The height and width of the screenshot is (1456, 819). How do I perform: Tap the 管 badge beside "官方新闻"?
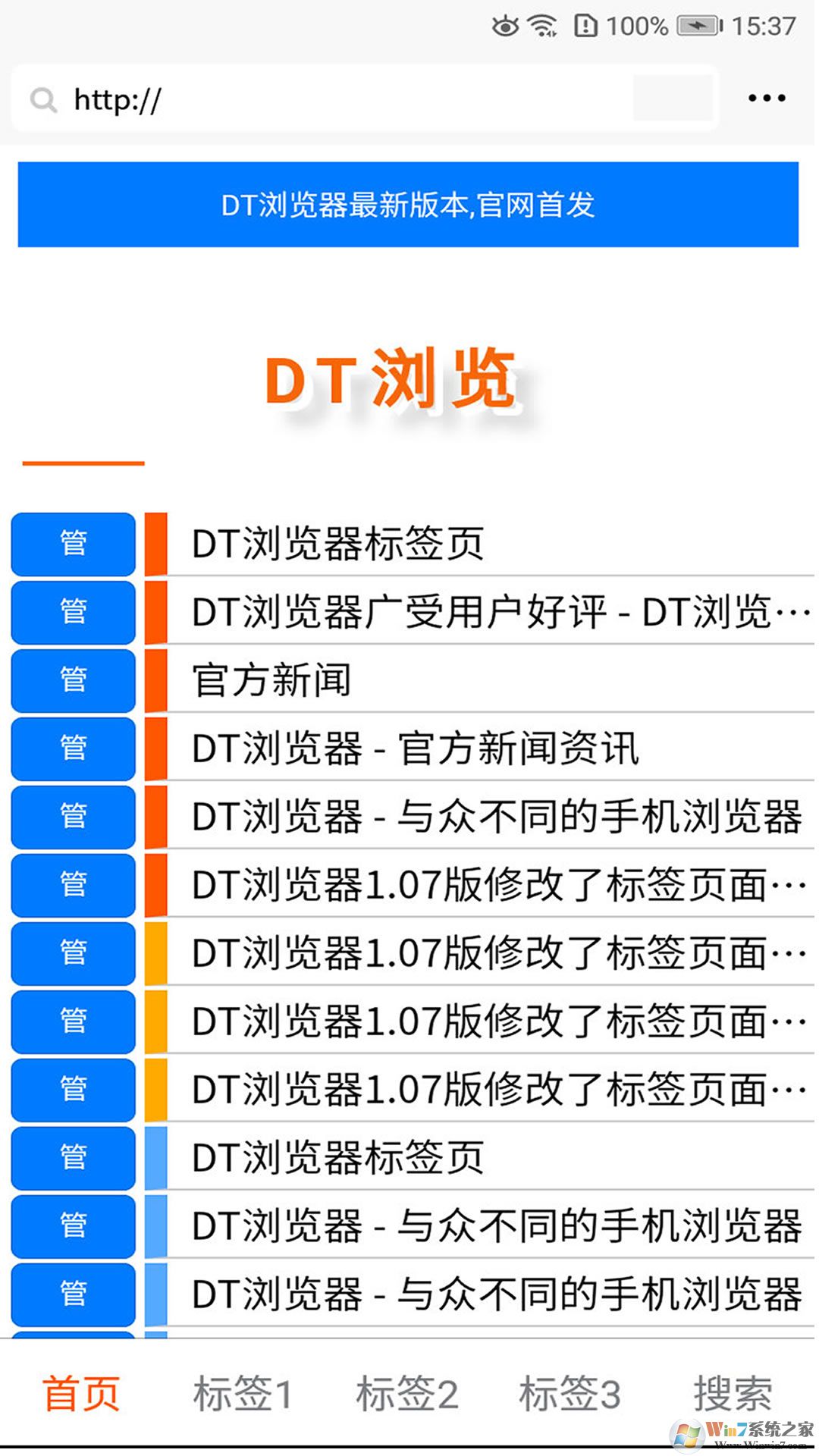point(72,681)
